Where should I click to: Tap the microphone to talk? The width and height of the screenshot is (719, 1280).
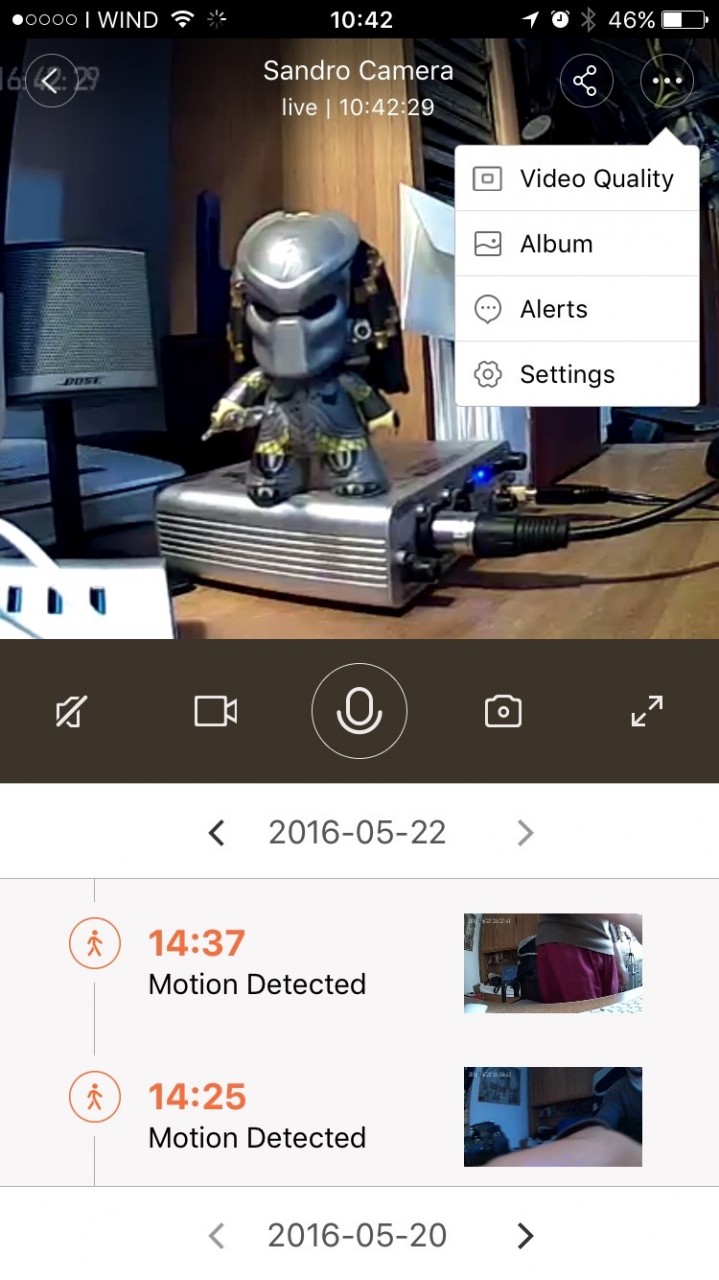(x=359, y=711)
